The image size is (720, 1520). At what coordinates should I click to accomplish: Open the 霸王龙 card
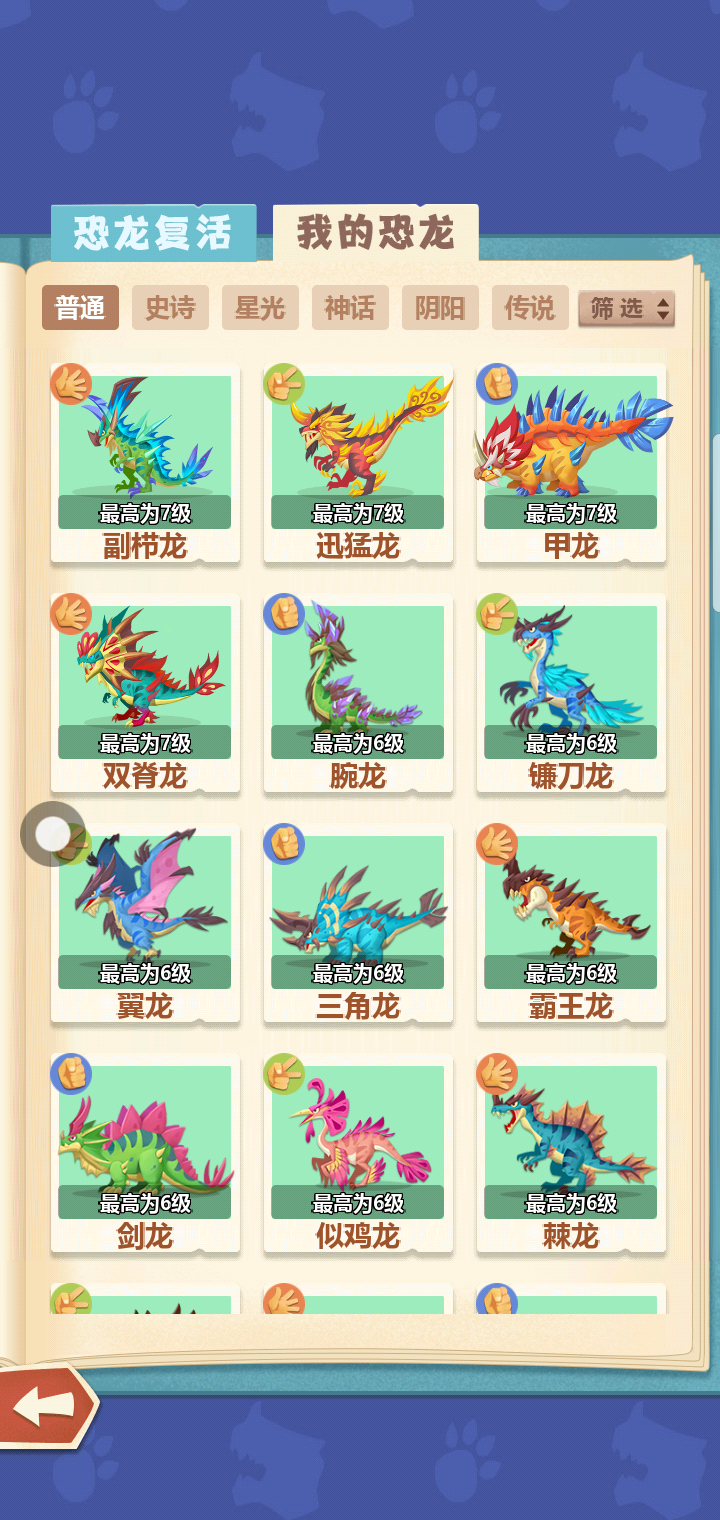point(571,922)
